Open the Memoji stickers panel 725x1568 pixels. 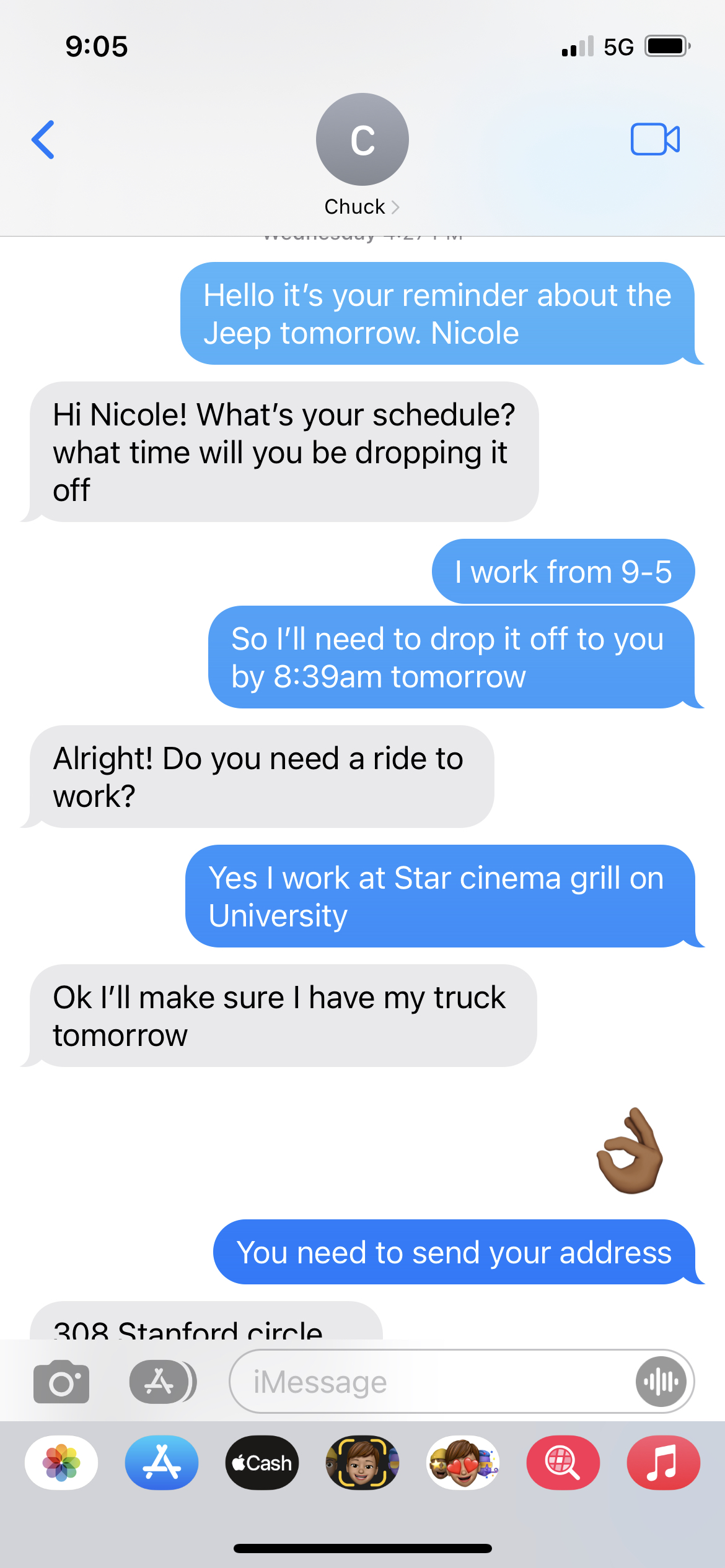[362, 1463]
